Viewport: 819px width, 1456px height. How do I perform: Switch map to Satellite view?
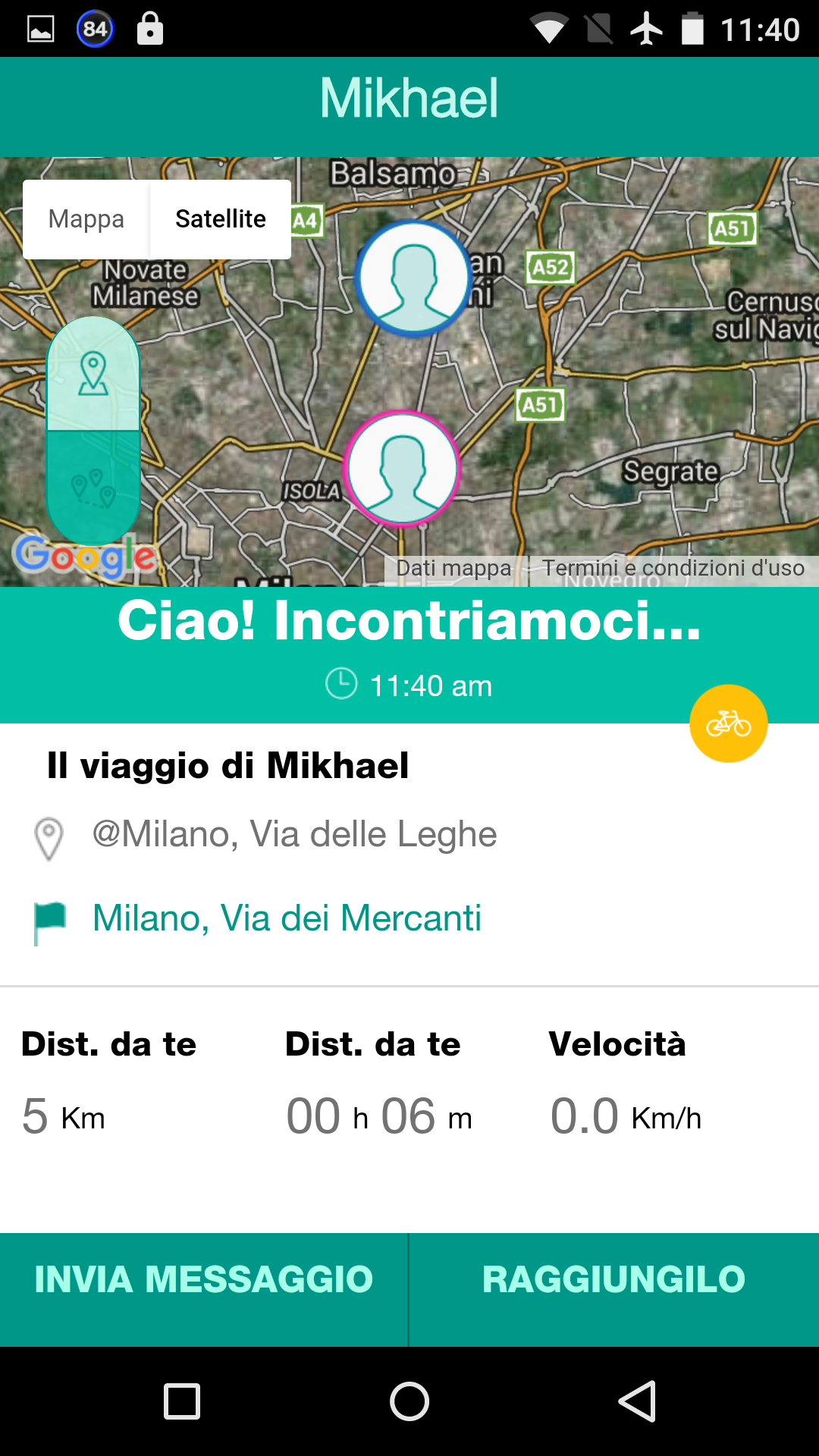point(221,219)
